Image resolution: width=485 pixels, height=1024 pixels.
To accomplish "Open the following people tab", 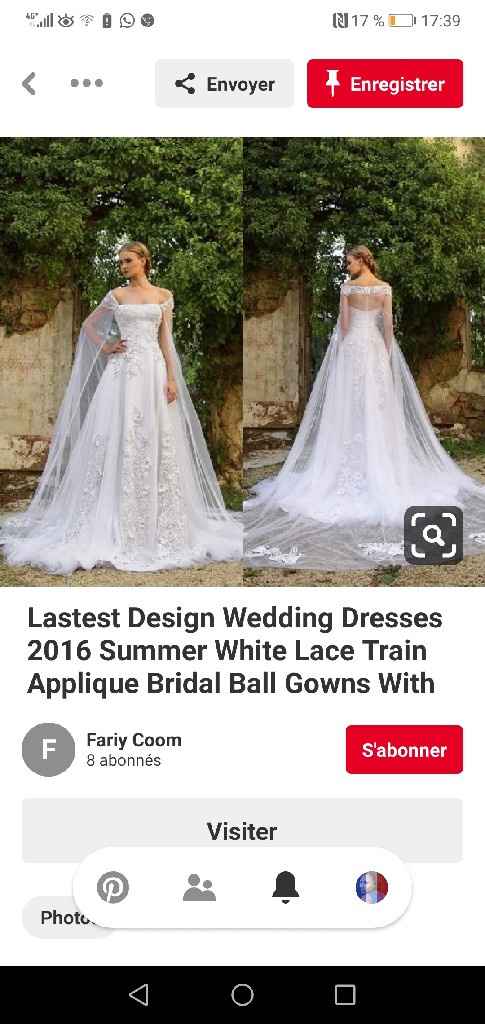I will coord(199,888).
